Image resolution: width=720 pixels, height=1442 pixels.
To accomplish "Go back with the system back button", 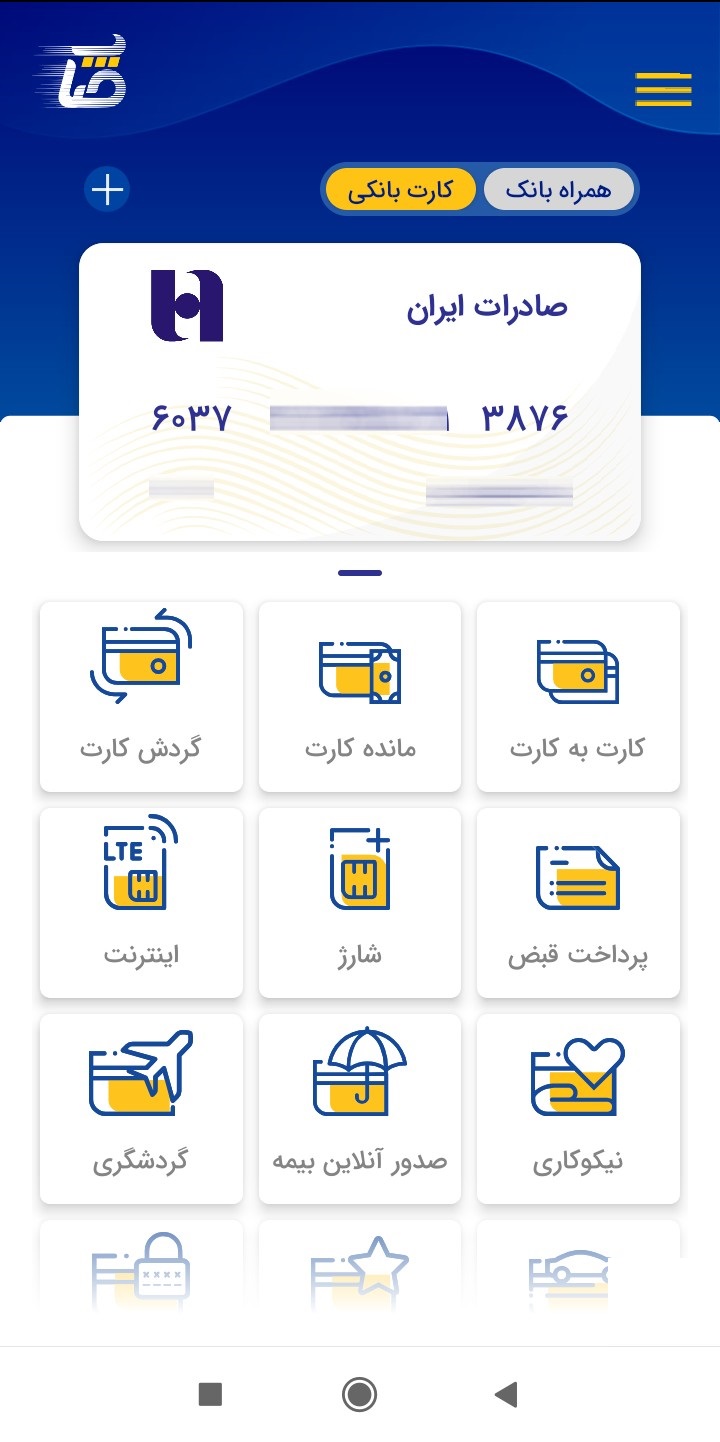I will (506, 1394).
